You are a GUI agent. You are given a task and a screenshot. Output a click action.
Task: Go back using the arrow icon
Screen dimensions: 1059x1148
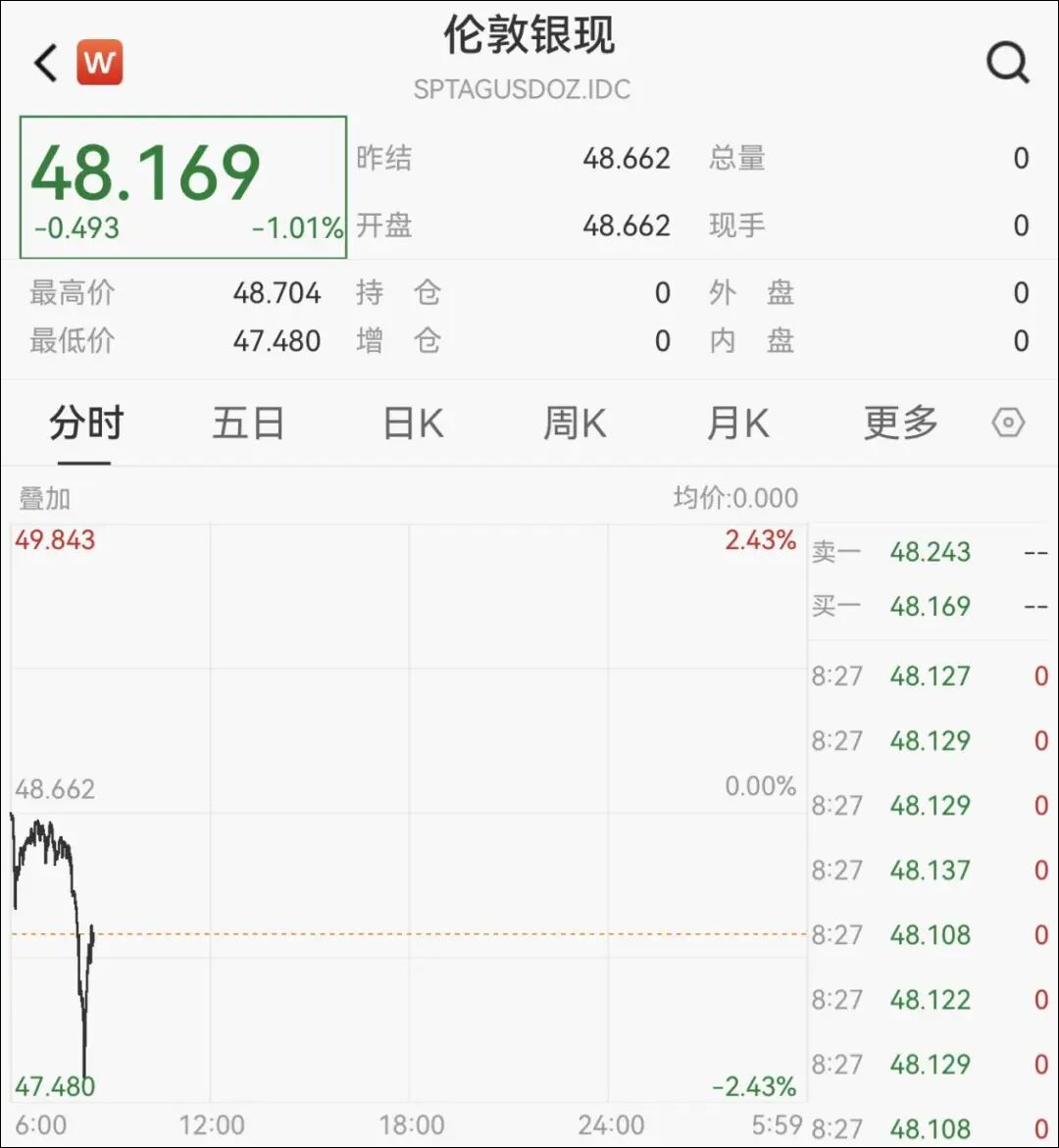[46, 64]
